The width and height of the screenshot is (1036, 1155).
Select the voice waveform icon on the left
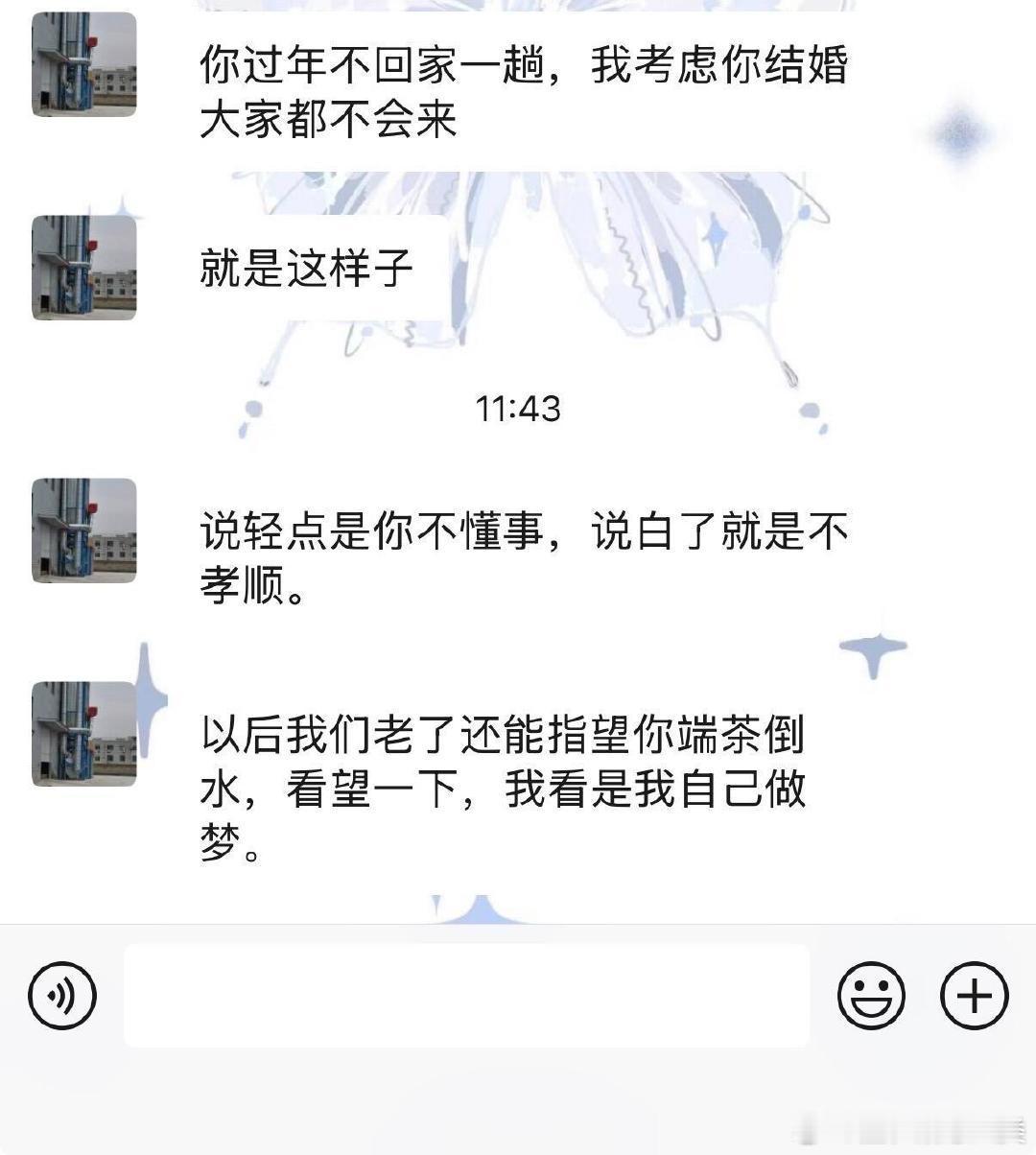tap(61, 996)
